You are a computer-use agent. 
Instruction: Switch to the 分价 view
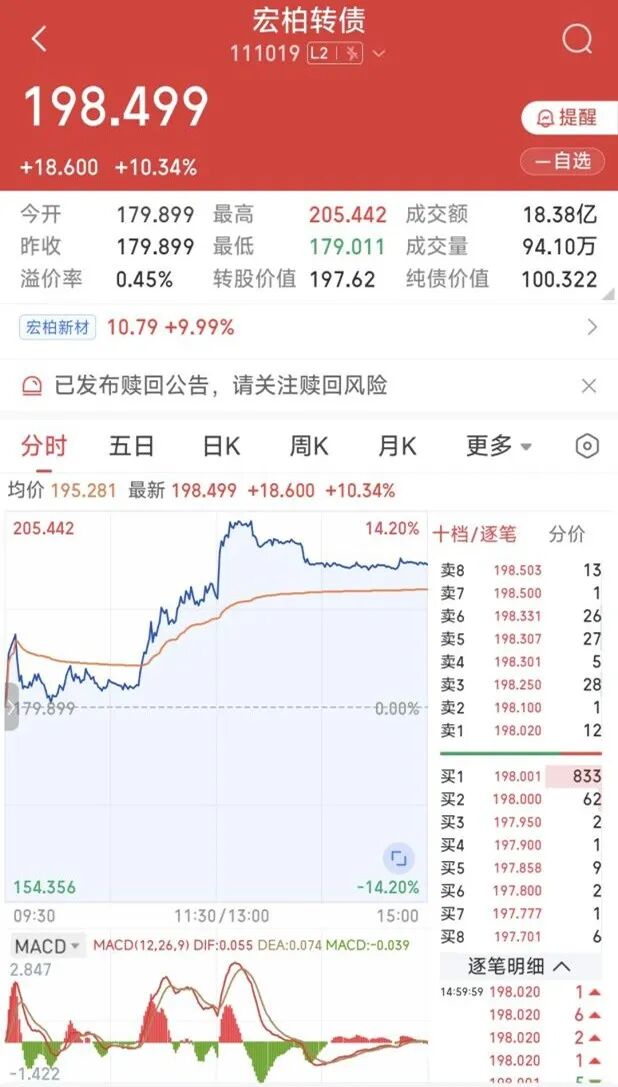(x=567, y=534)
